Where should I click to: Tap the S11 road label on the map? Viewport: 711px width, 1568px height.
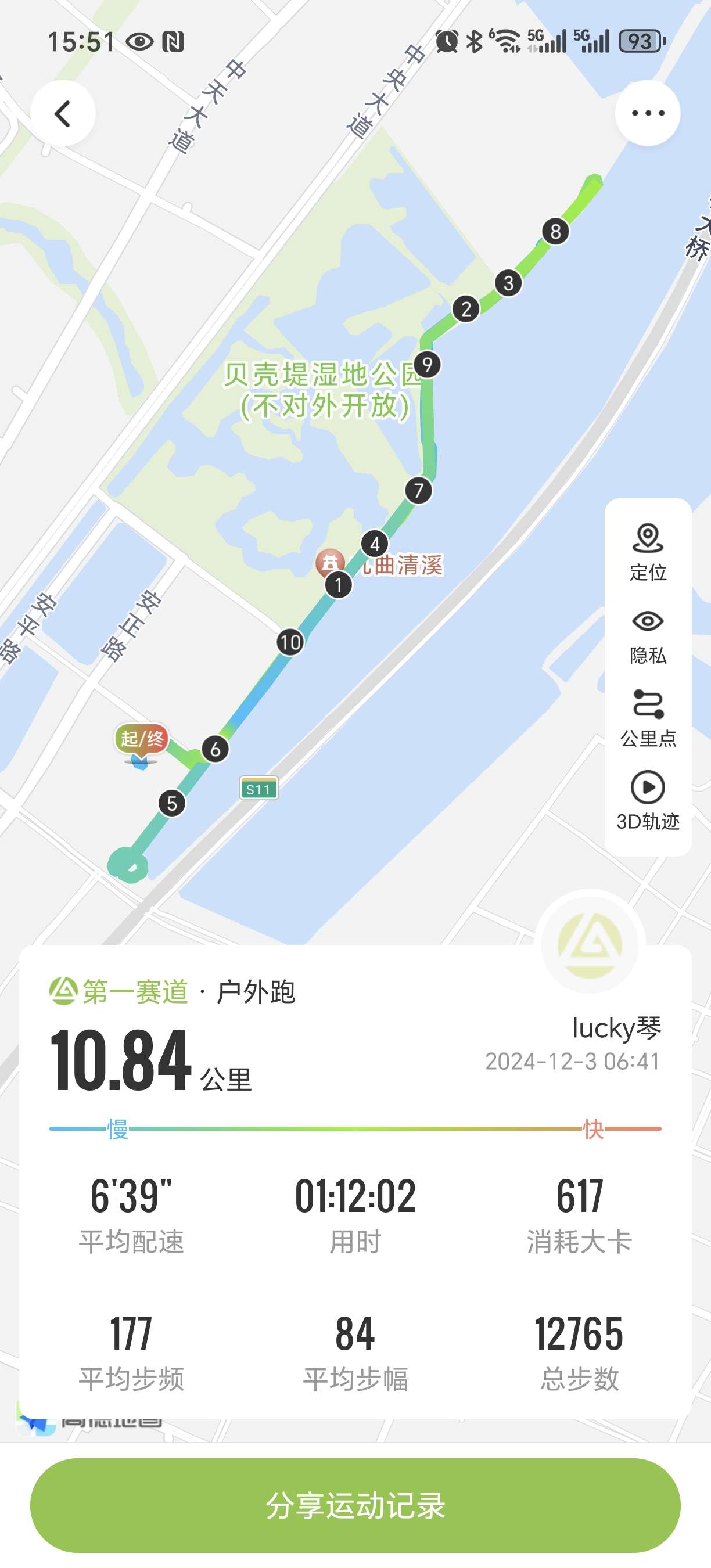coord(258,789)
